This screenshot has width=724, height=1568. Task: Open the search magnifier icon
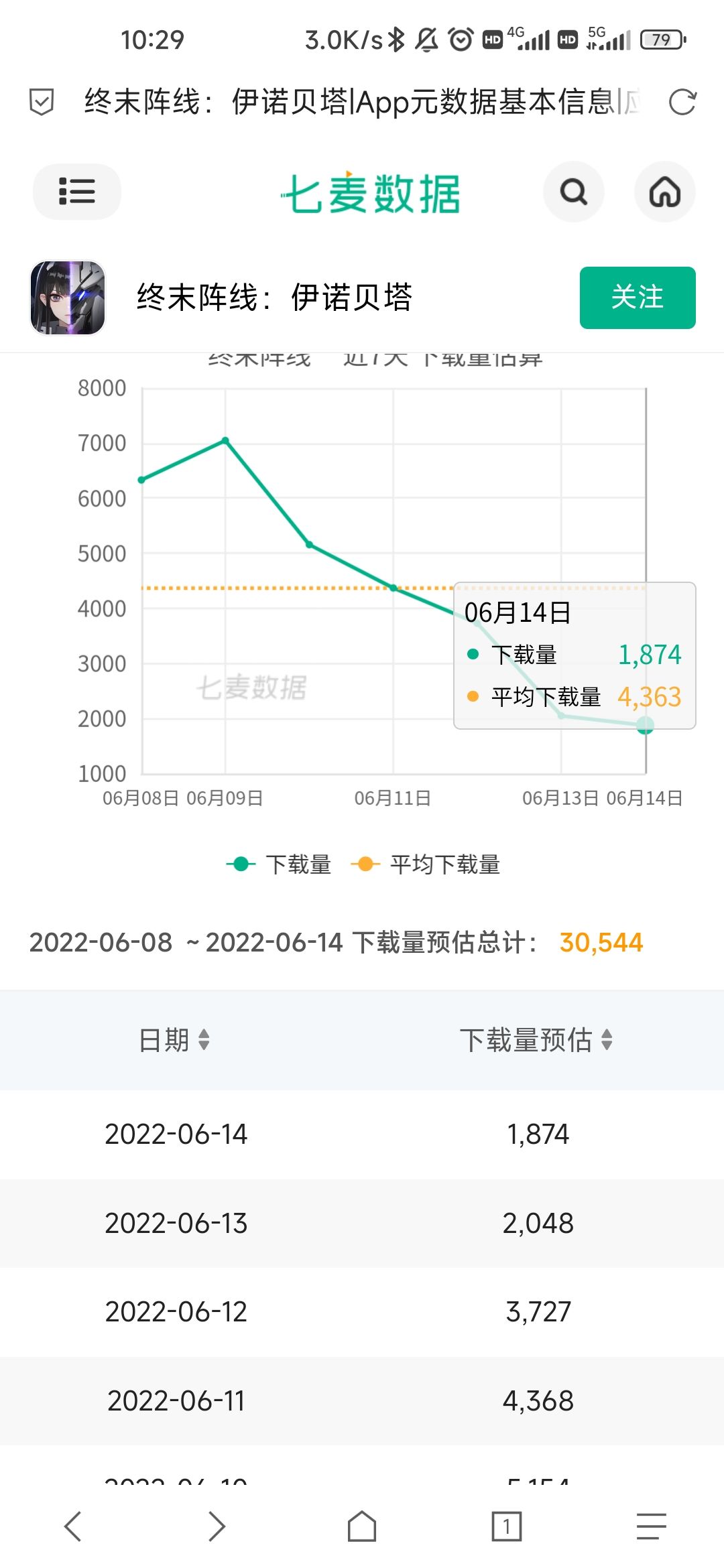tap(574, 192)
